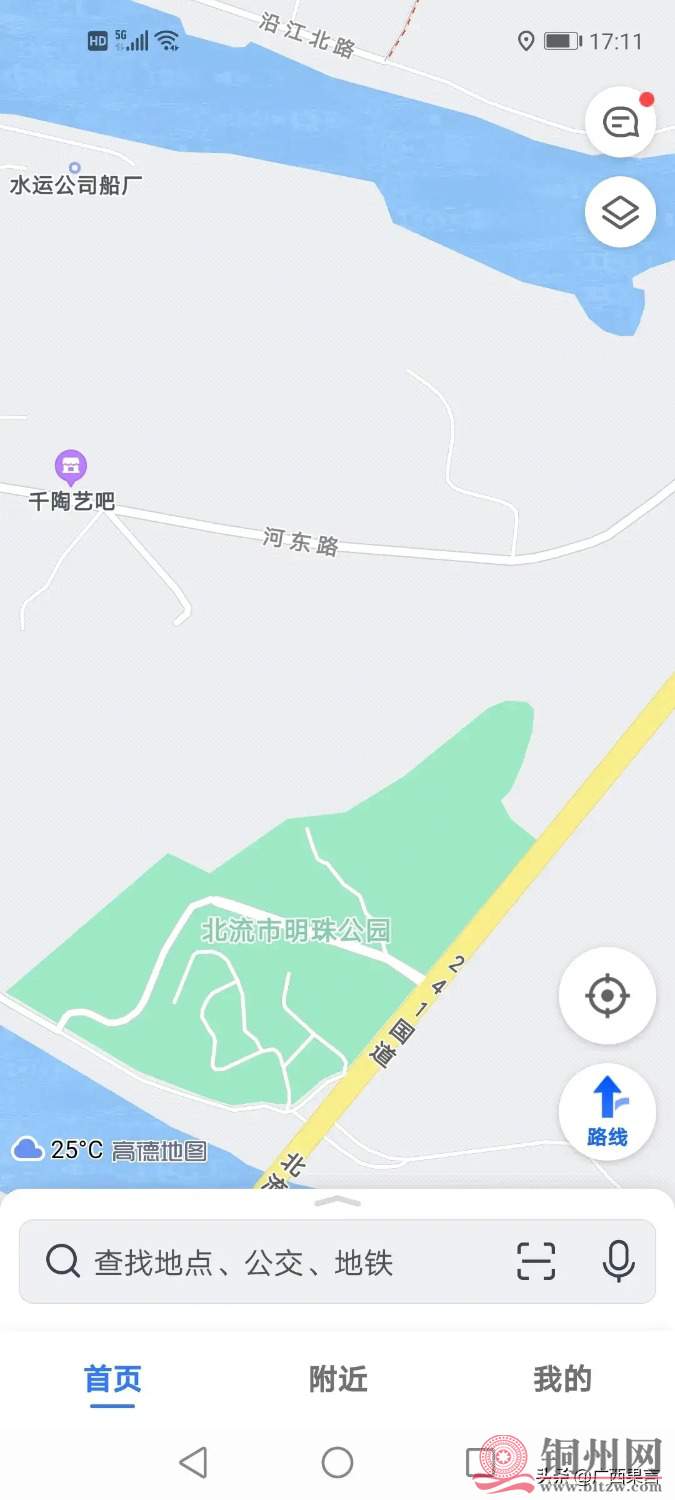Check the 25°C weather badge

pos(58,1149)
